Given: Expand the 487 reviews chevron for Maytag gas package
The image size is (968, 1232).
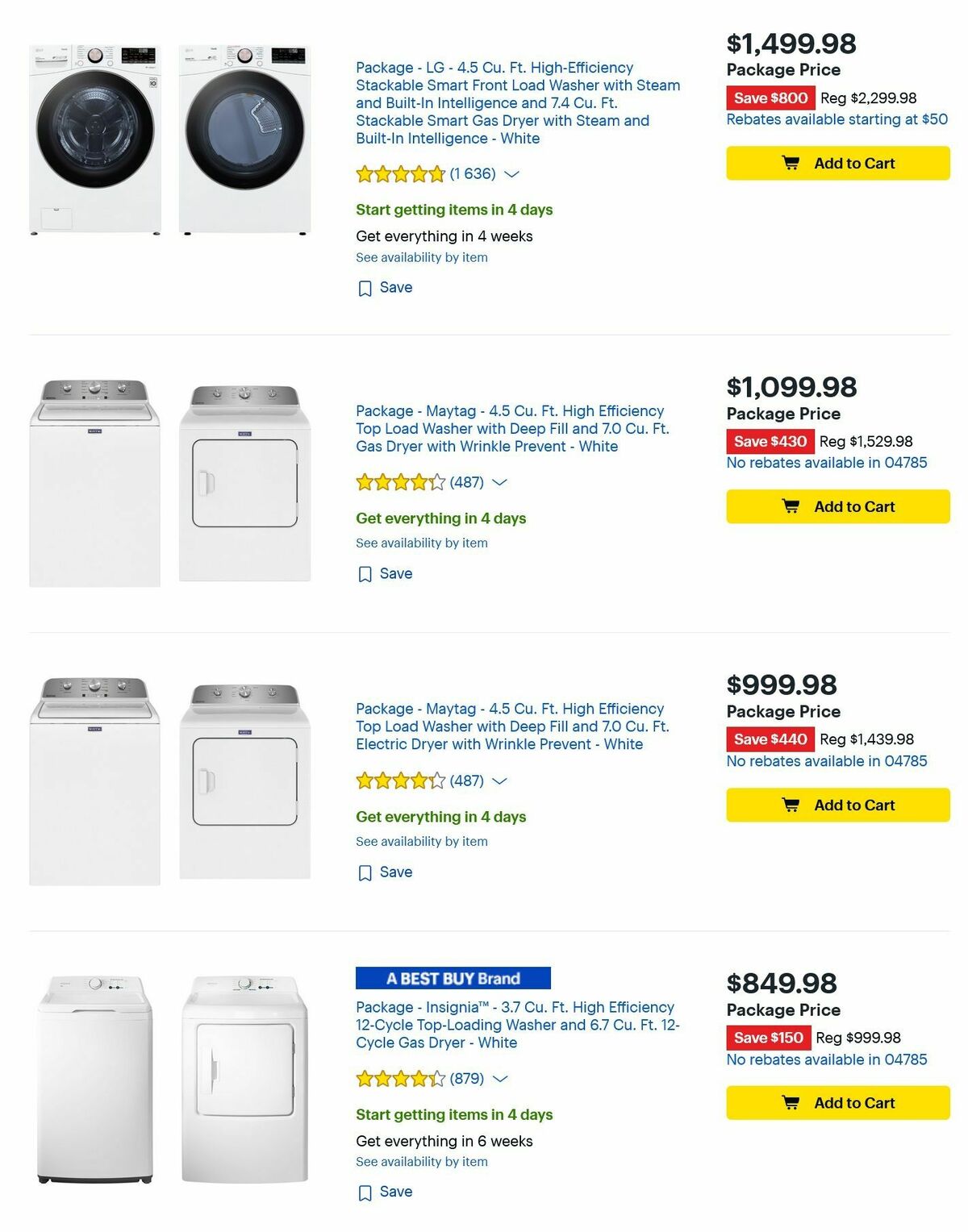Looking at the screenshot, I should pos(500,481).
